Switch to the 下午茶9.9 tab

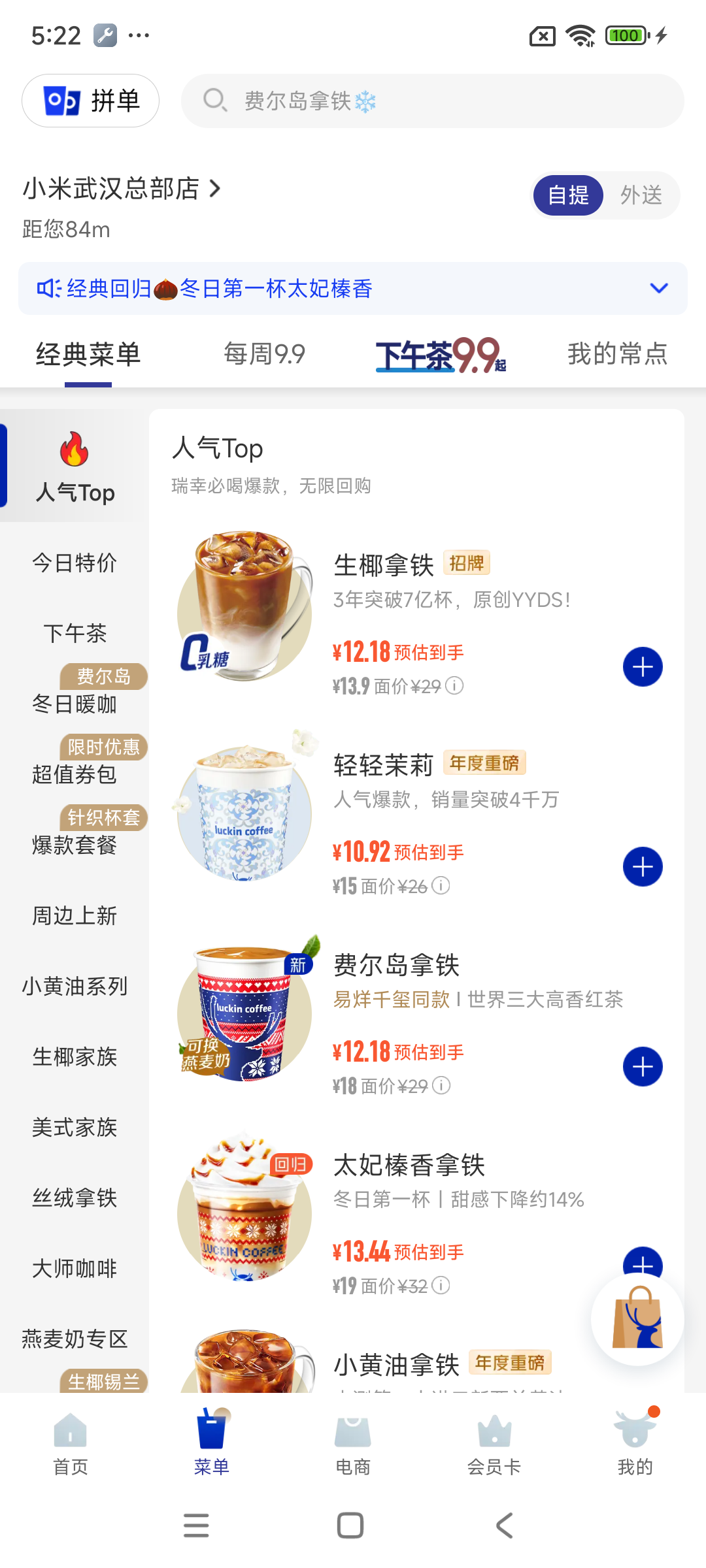pyautogui.click(x=441, y=355)
